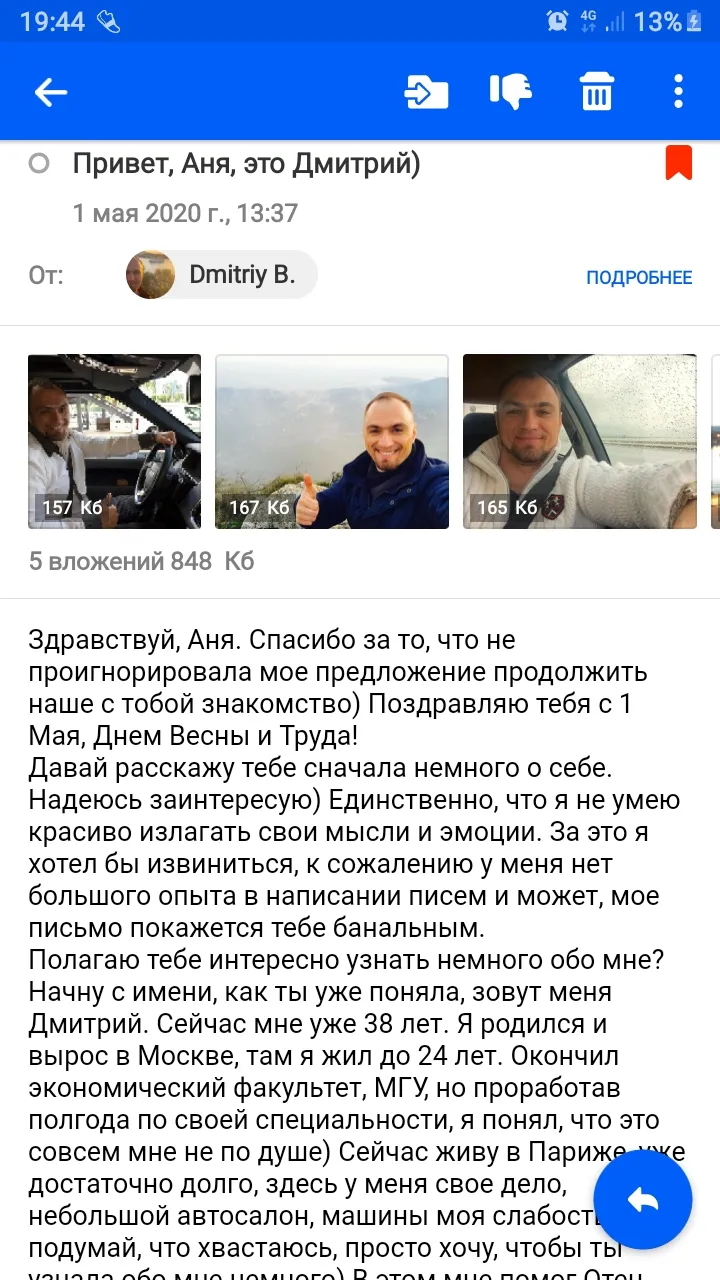Mark email as spam with thumbs-down
The image size is (720, 1280).
(x=511, y=93)
